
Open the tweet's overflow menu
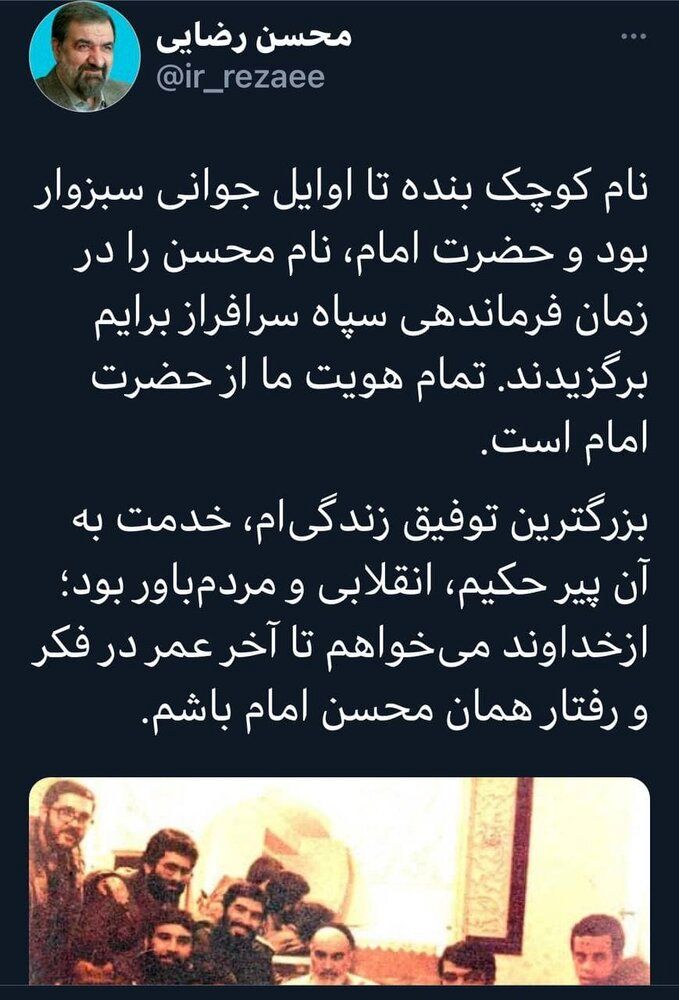(634, 38)
